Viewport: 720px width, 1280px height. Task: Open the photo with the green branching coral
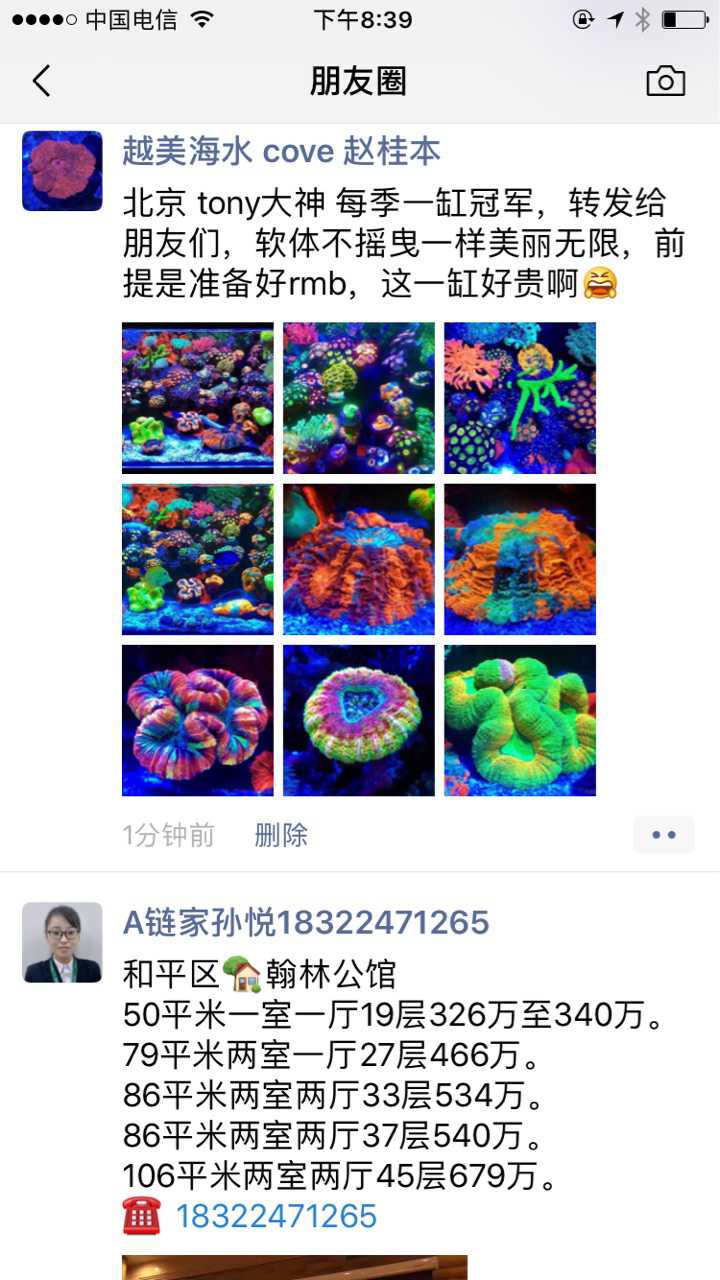[520, 398]
